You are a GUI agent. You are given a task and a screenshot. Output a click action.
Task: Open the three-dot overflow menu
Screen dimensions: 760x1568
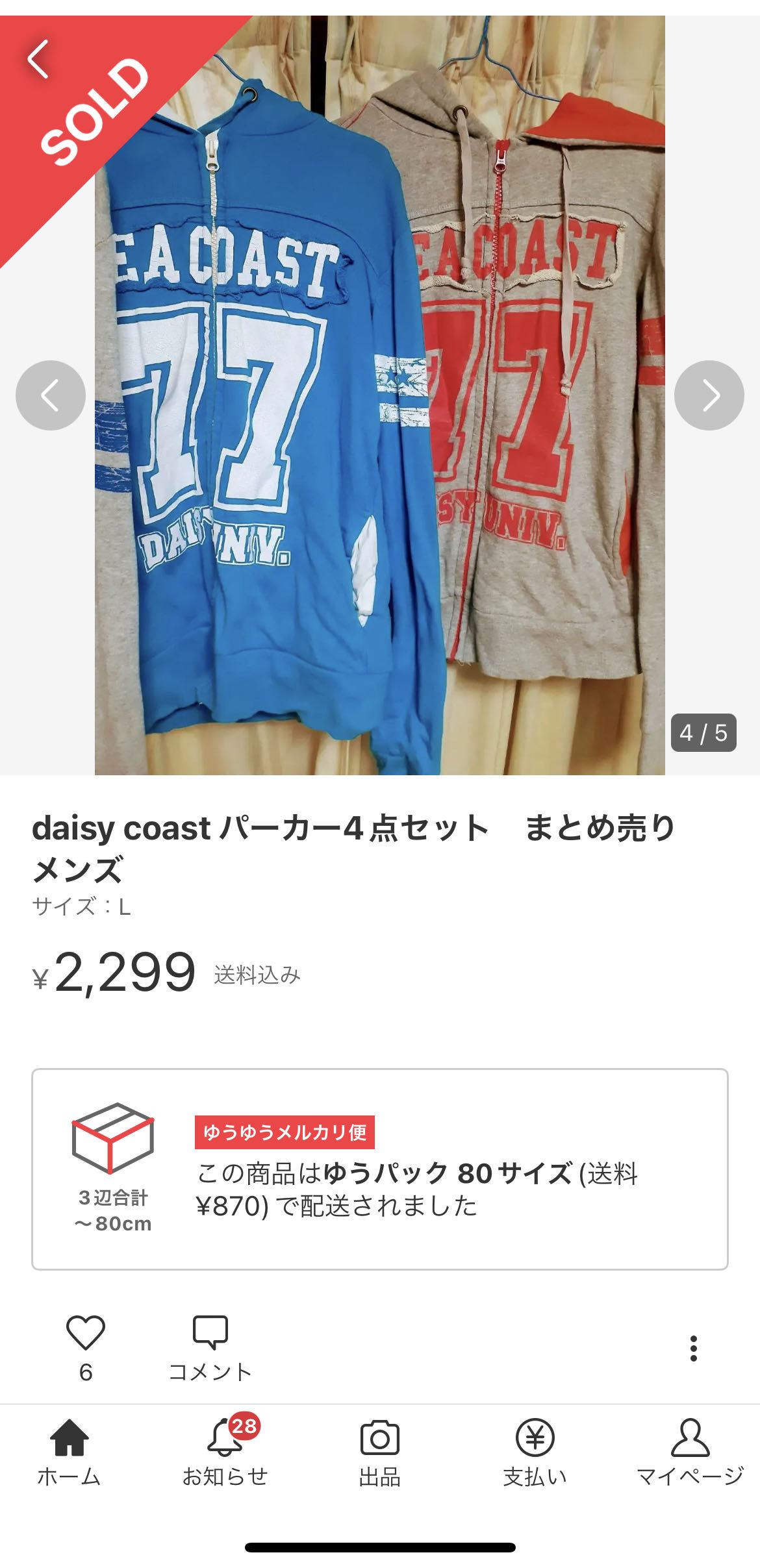[x=693, y=1349]
